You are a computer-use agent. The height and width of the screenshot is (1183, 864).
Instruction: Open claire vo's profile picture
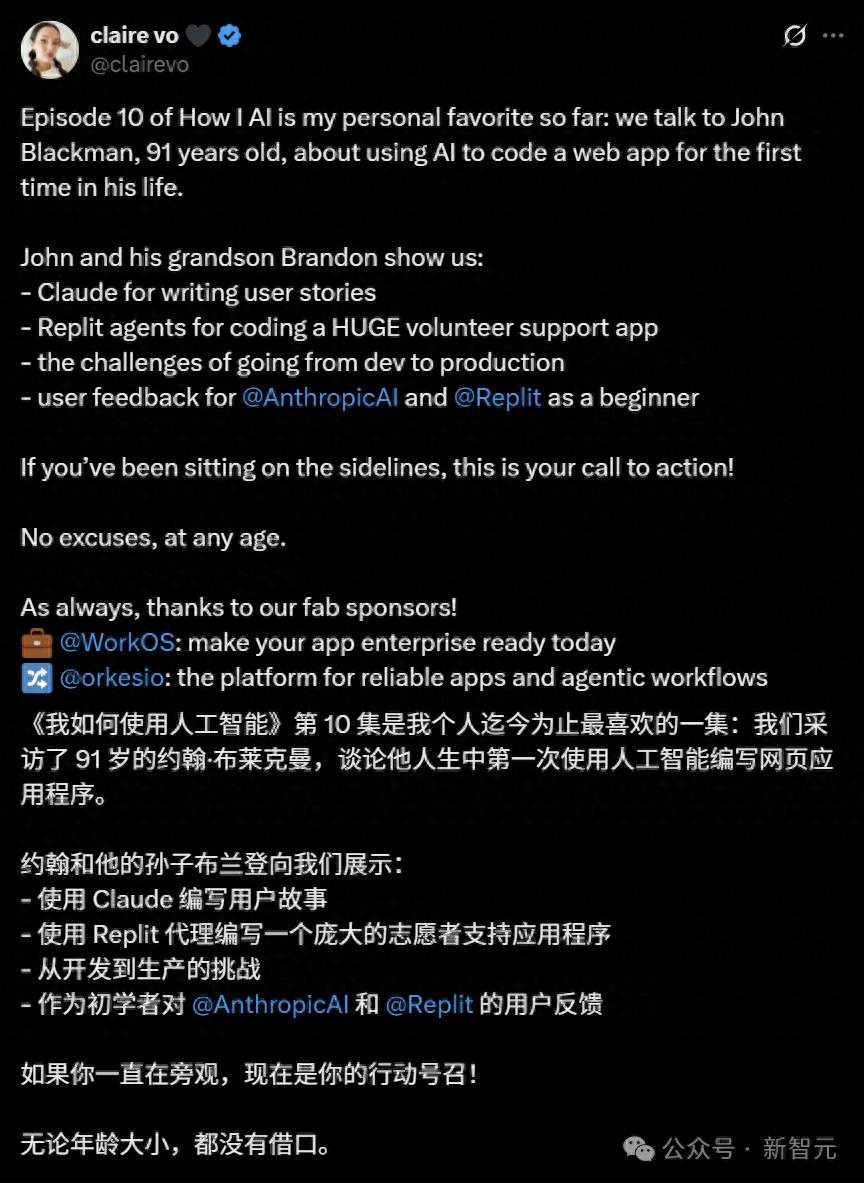click(x=50, y=50)
